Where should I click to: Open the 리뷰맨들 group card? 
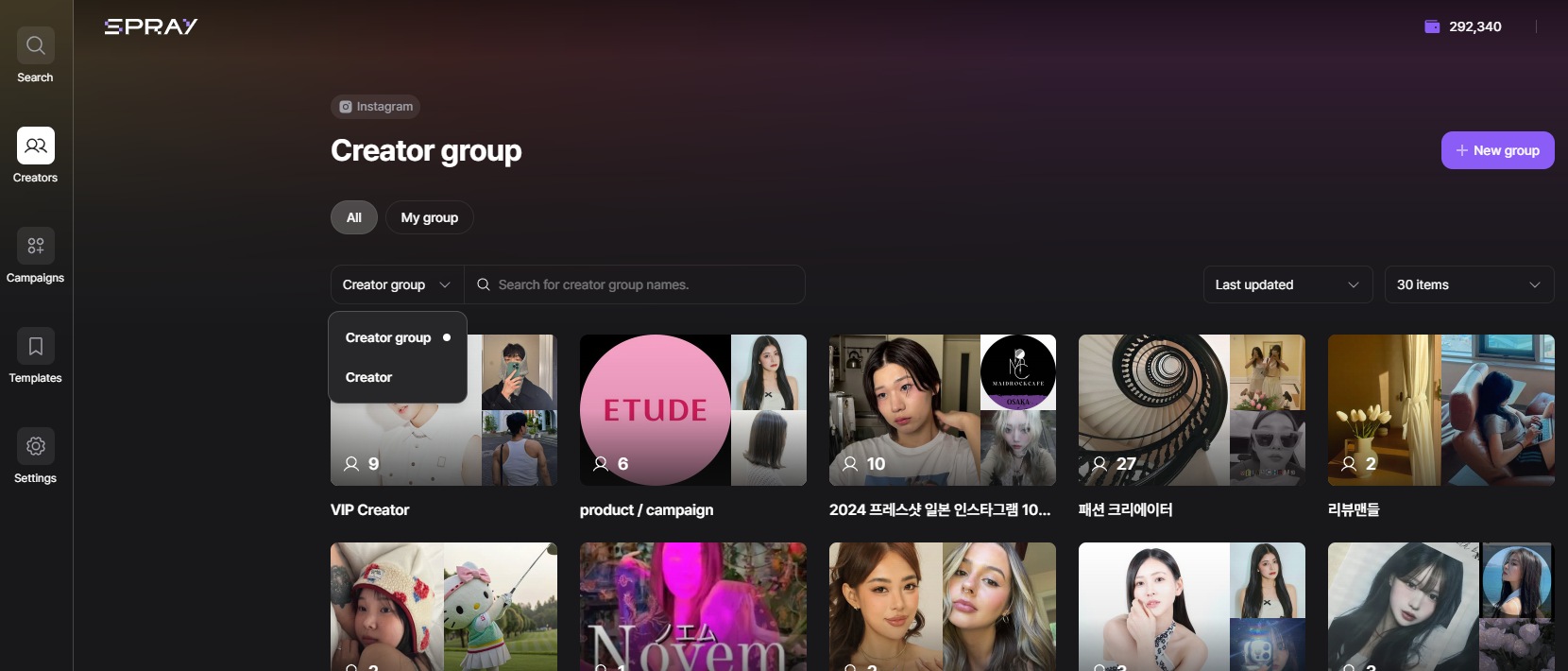pos(1441,426)
